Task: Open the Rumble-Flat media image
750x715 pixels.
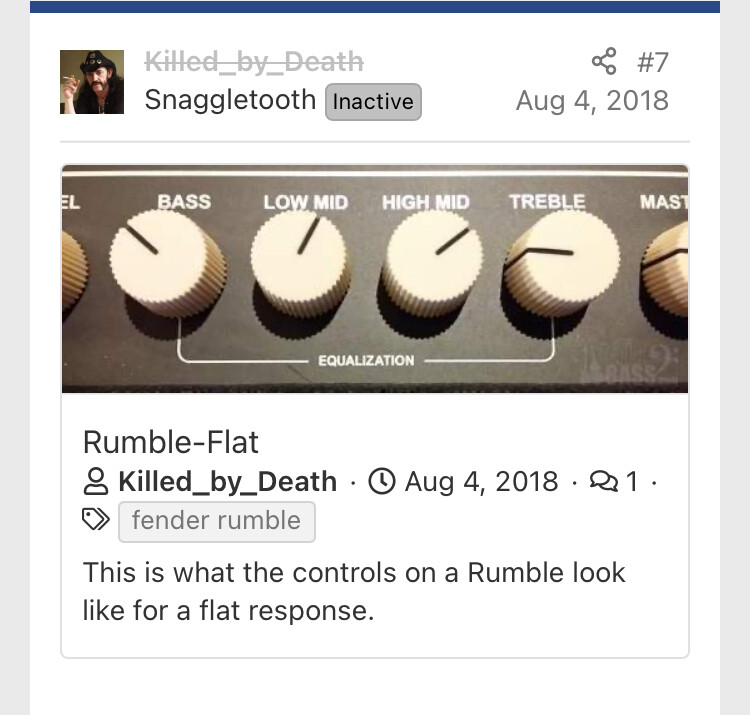Action: 375,279
